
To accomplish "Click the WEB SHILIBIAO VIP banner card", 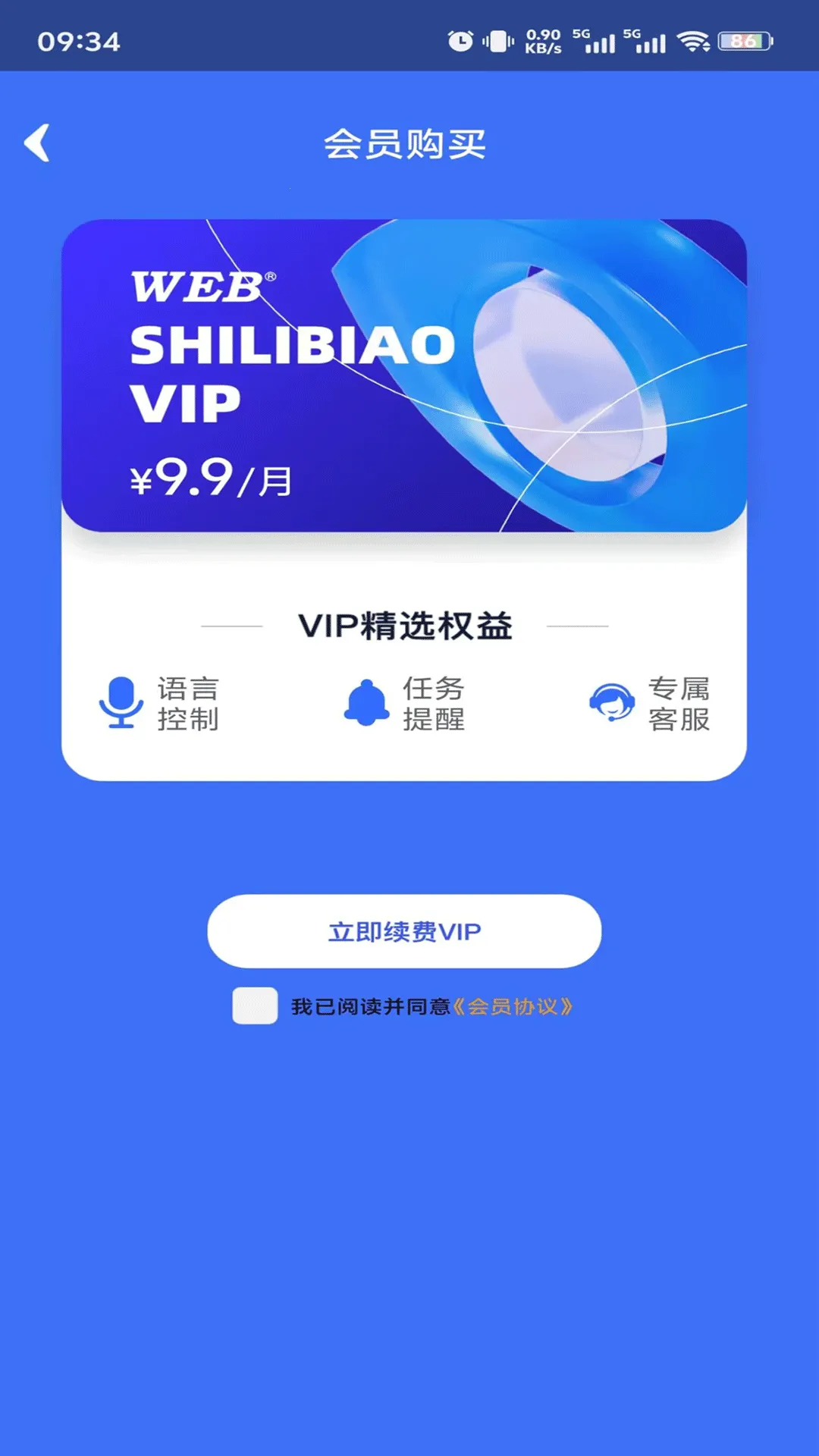I will click(x=407, y=372).
